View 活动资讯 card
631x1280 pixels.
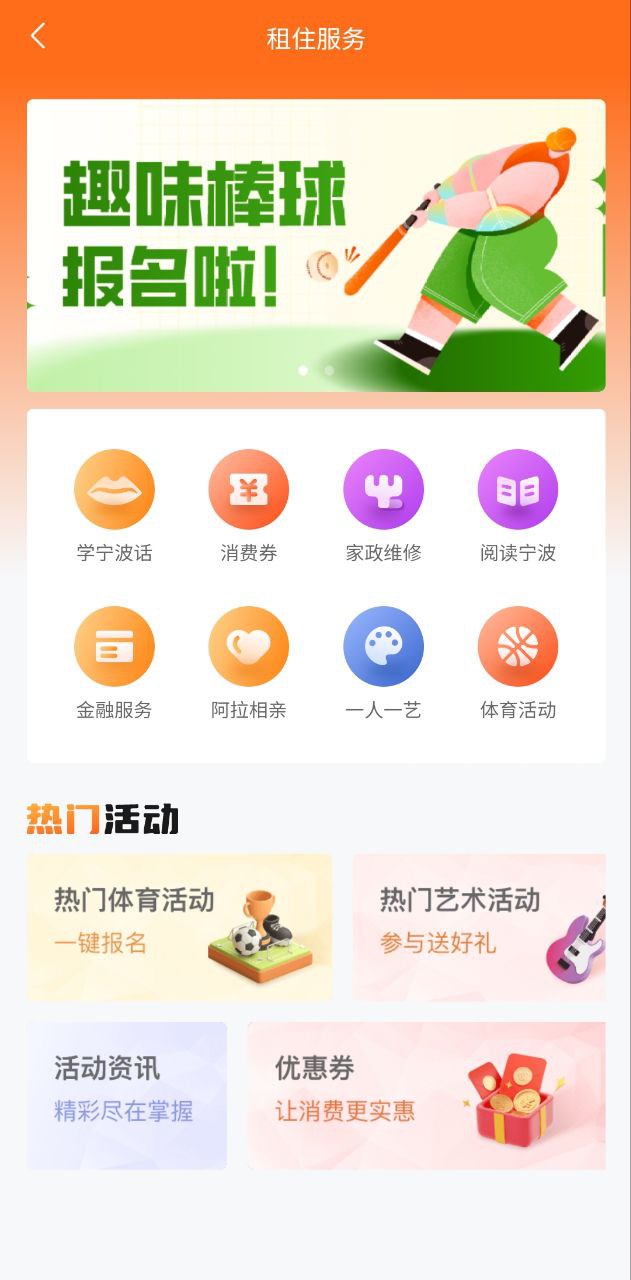tap(127, 1095)
